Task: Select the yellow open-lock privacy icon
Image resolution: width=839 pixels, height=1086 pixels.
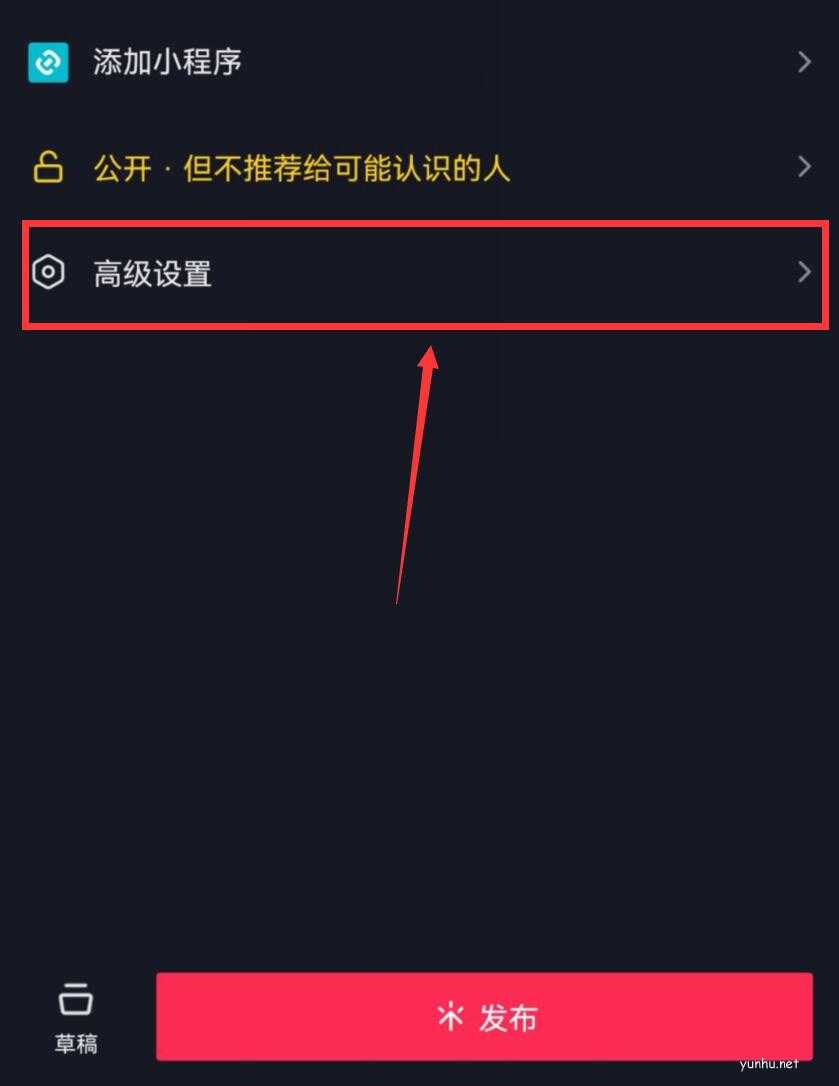Action: 48,167
